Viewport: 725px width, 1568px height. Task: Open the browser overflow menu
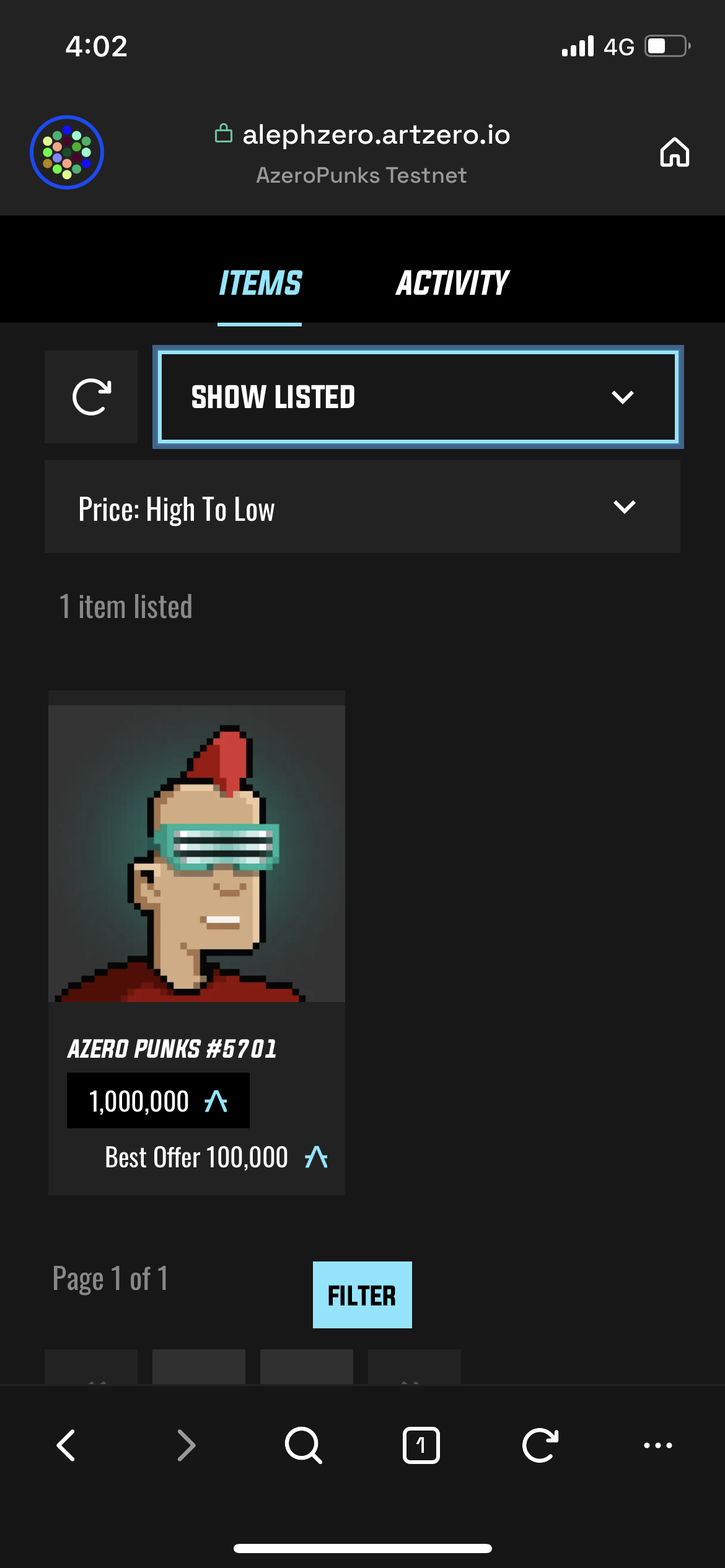[658, 1445]
